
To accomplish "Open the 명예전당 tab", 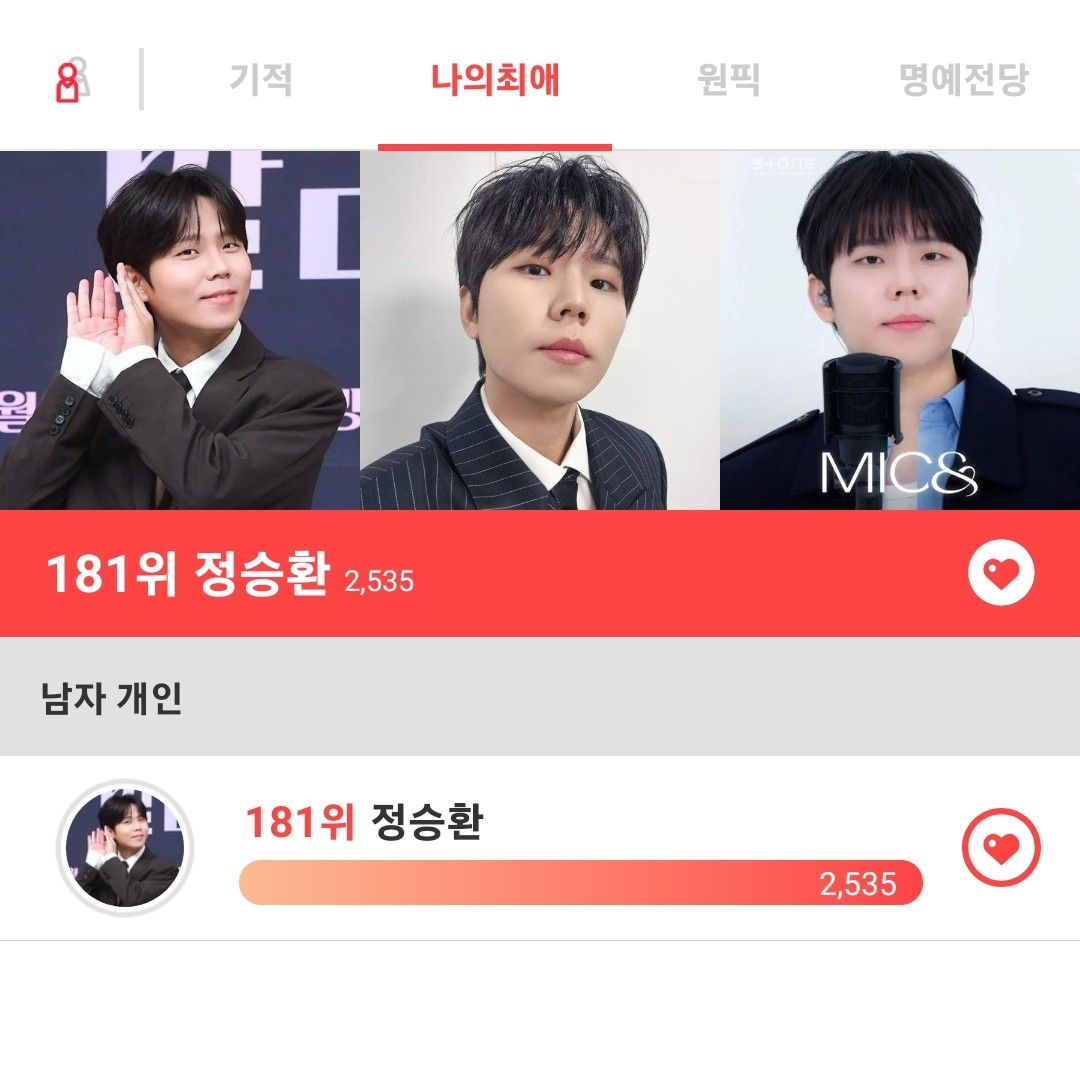I will 963,80.
